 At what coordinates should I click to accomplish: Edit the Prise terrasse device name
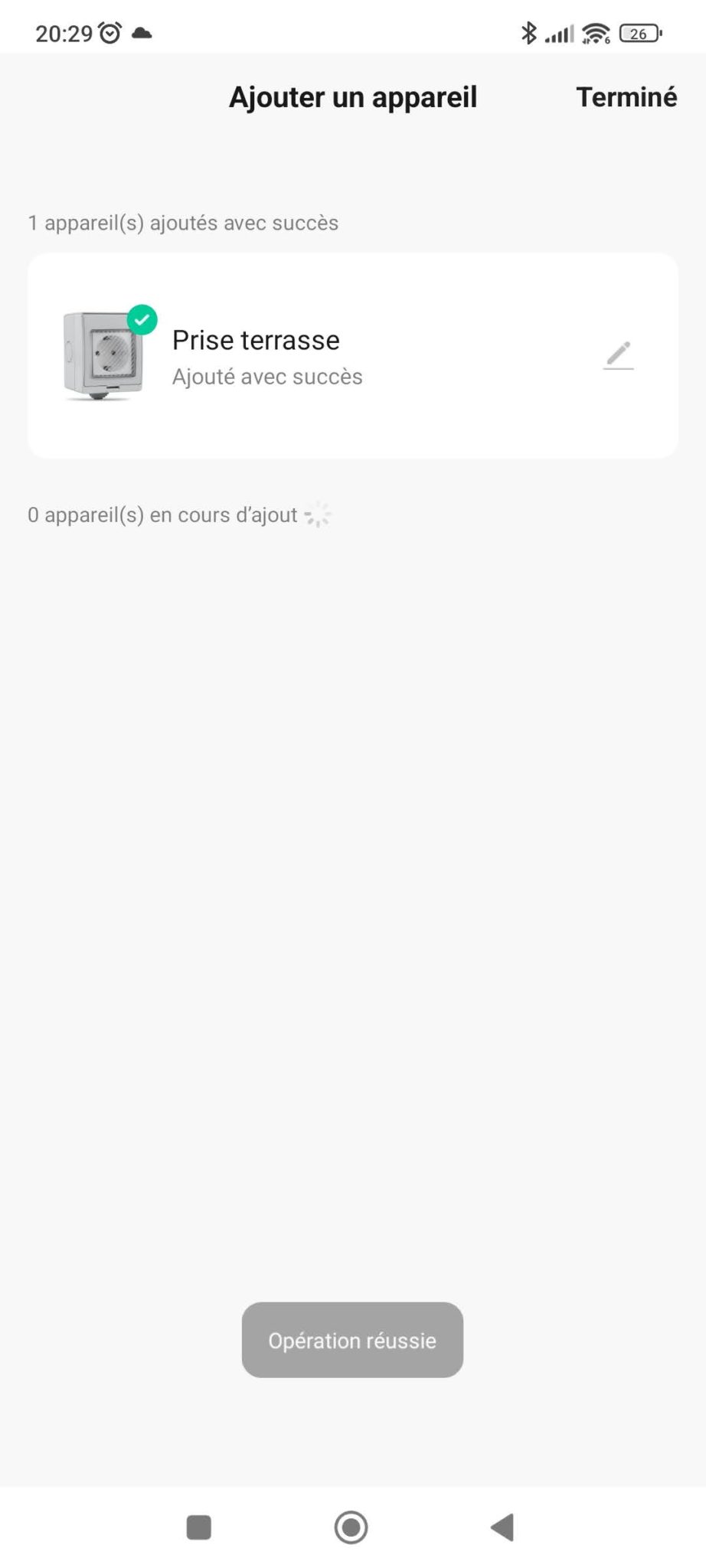(x=619, y=355)
